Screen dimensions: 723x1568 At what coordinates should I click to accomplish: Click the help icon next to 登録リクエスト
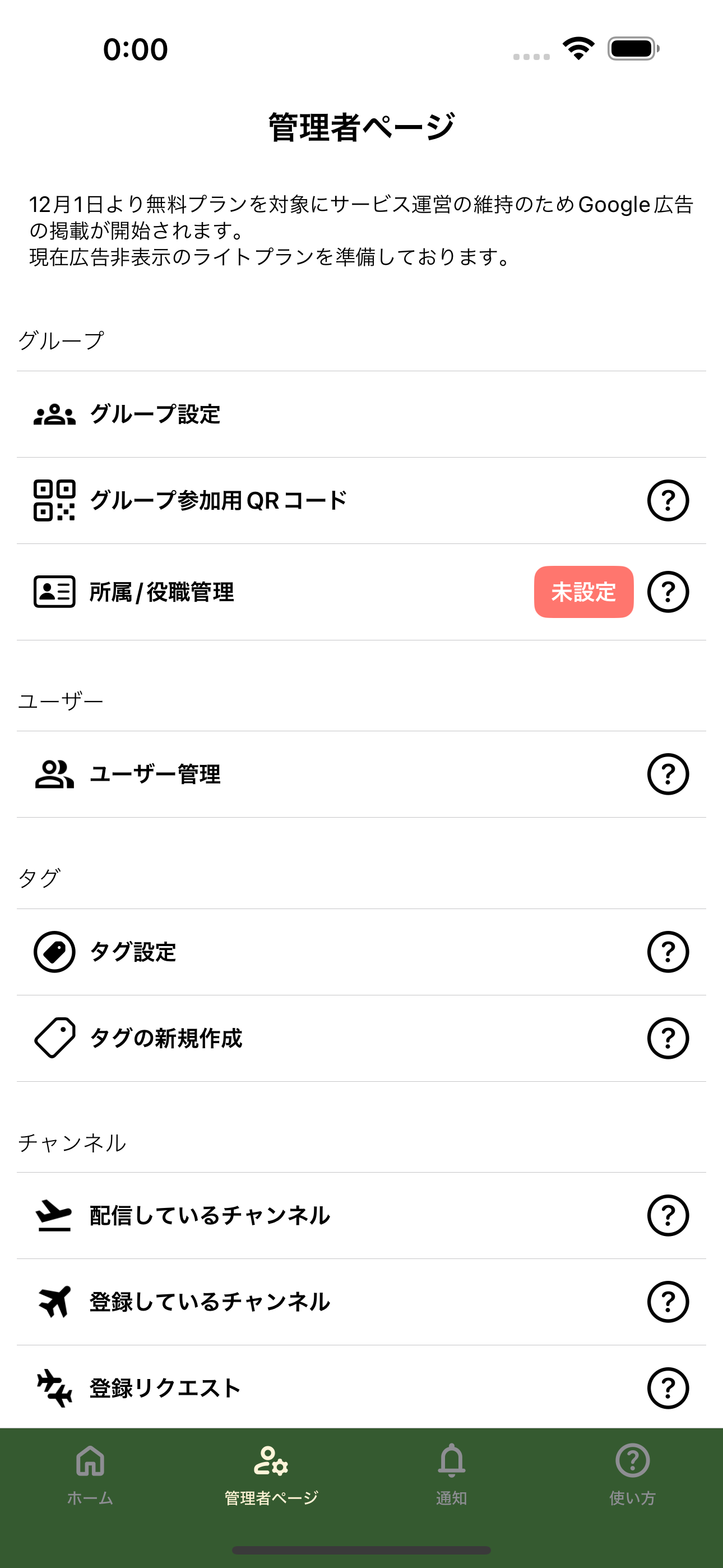tap(668, 1387)
